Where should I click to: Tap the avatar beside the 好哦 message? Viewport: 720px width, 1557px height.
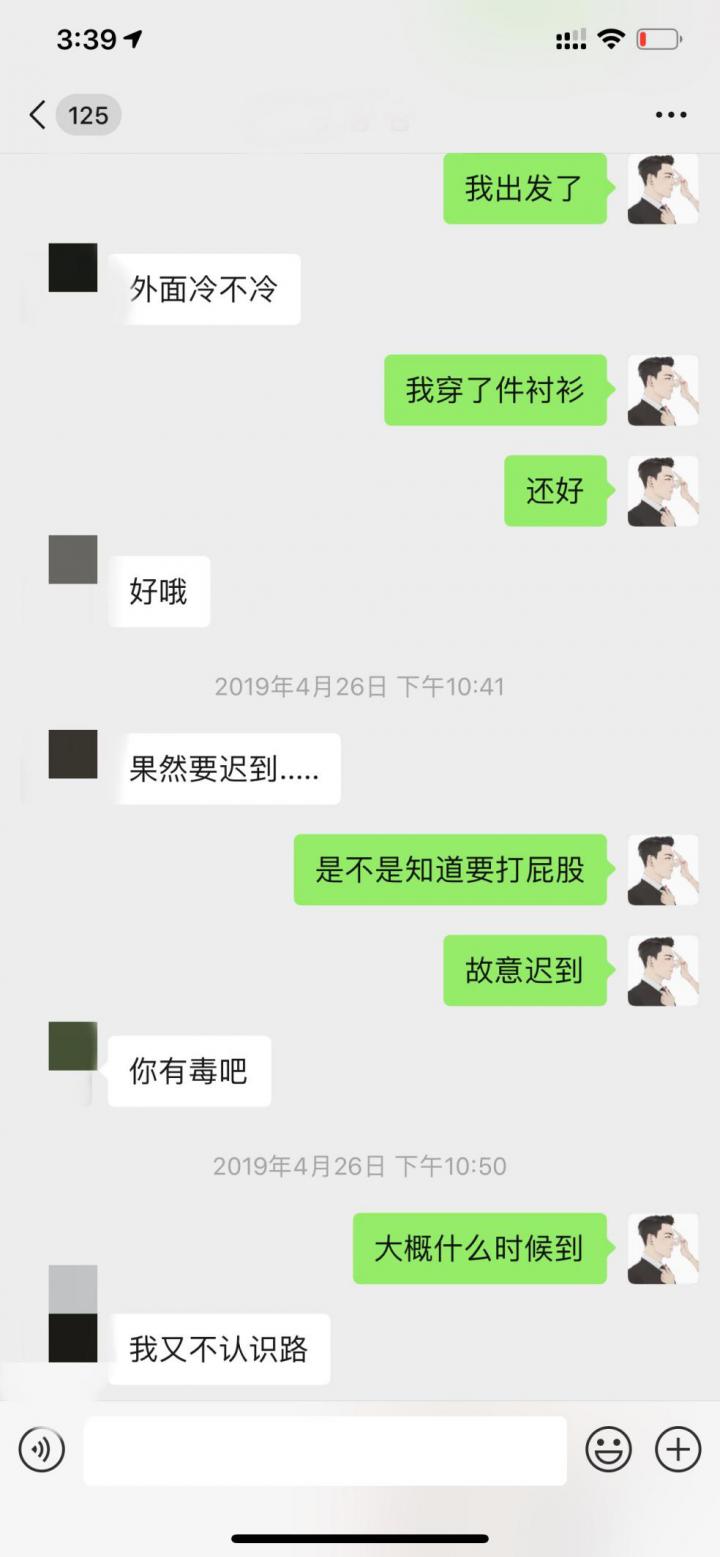click(x=71, y=560)
